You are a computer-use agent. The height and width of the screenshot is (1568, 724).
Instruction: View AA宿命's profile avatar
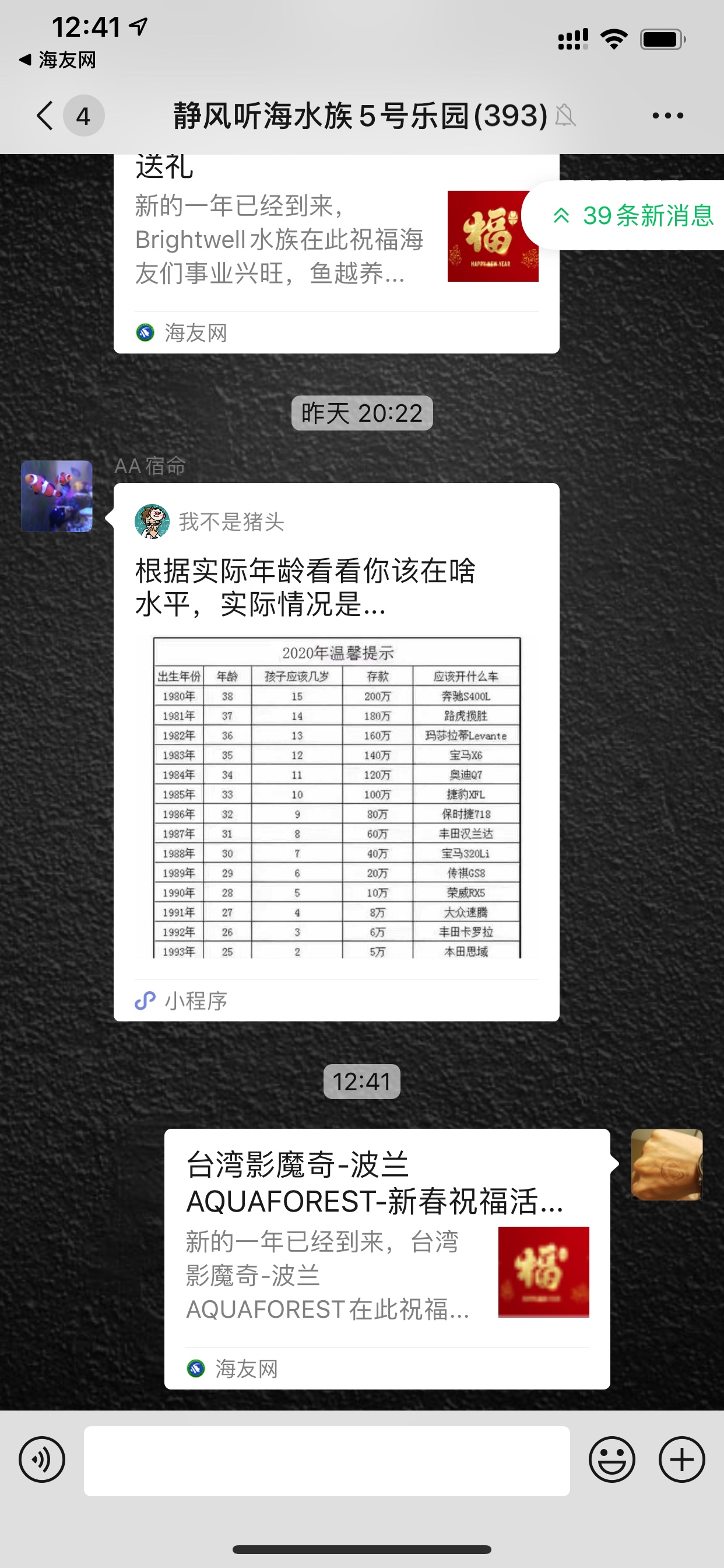pyautogui.click(x=57, y=496)
